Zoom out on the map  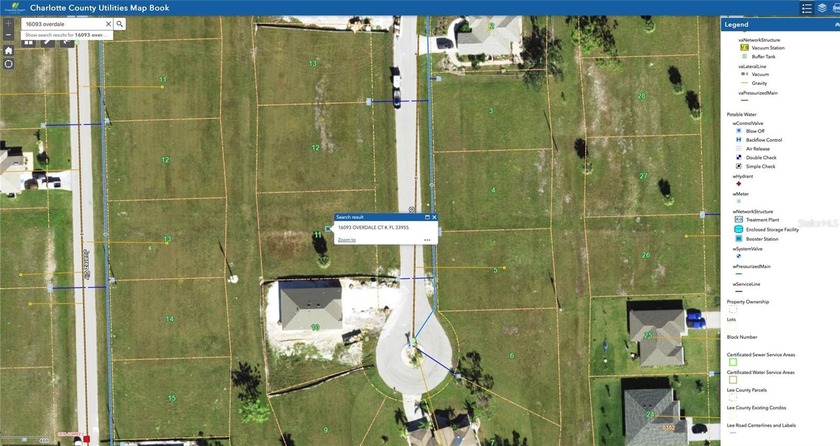tap(8, 34)
